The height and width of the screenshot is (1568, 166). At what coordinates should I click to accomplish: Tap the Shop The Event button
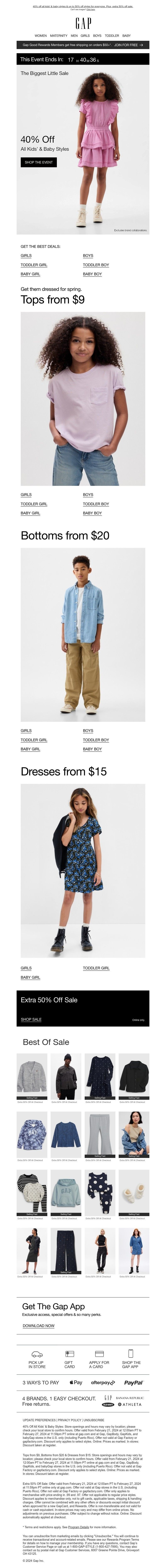coord(39,162)
